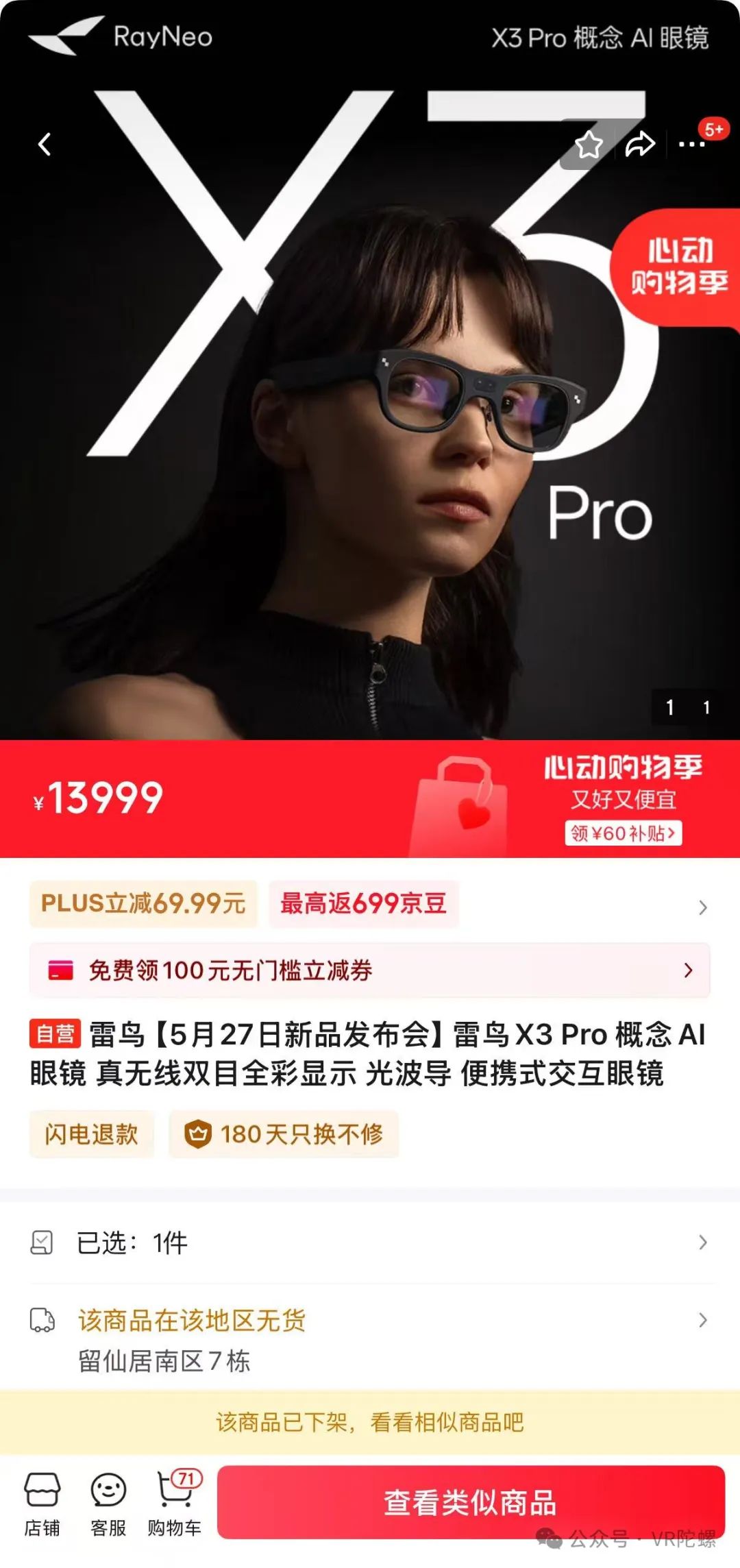Open PLUS立减69.99元 promotion details
The width and height of the screenshot is (740, 1568).
click(143, 903)
